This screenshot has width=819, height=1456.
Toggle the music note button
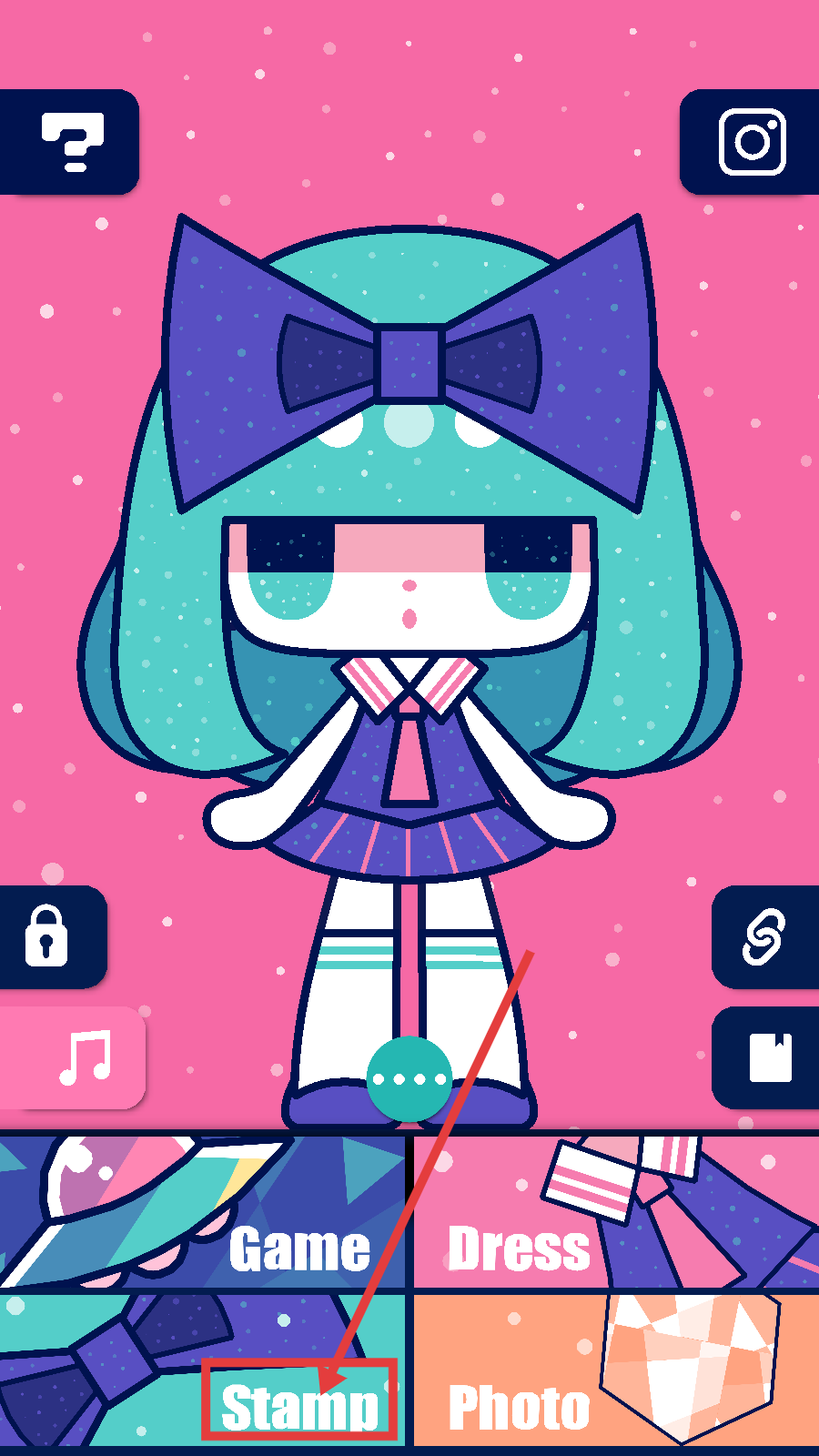click(82, 1058)
